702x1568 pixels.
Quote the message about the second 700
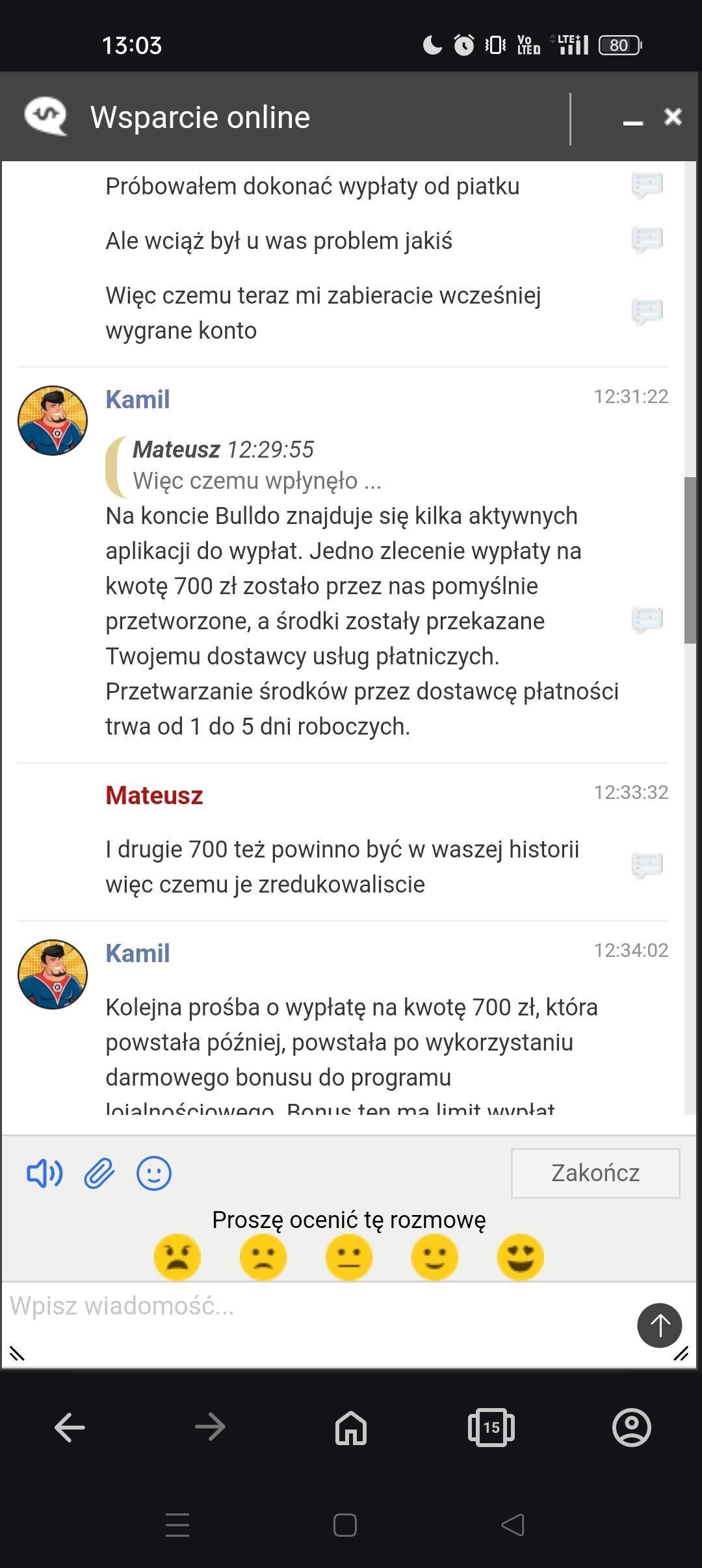click(x=647, y=865)
